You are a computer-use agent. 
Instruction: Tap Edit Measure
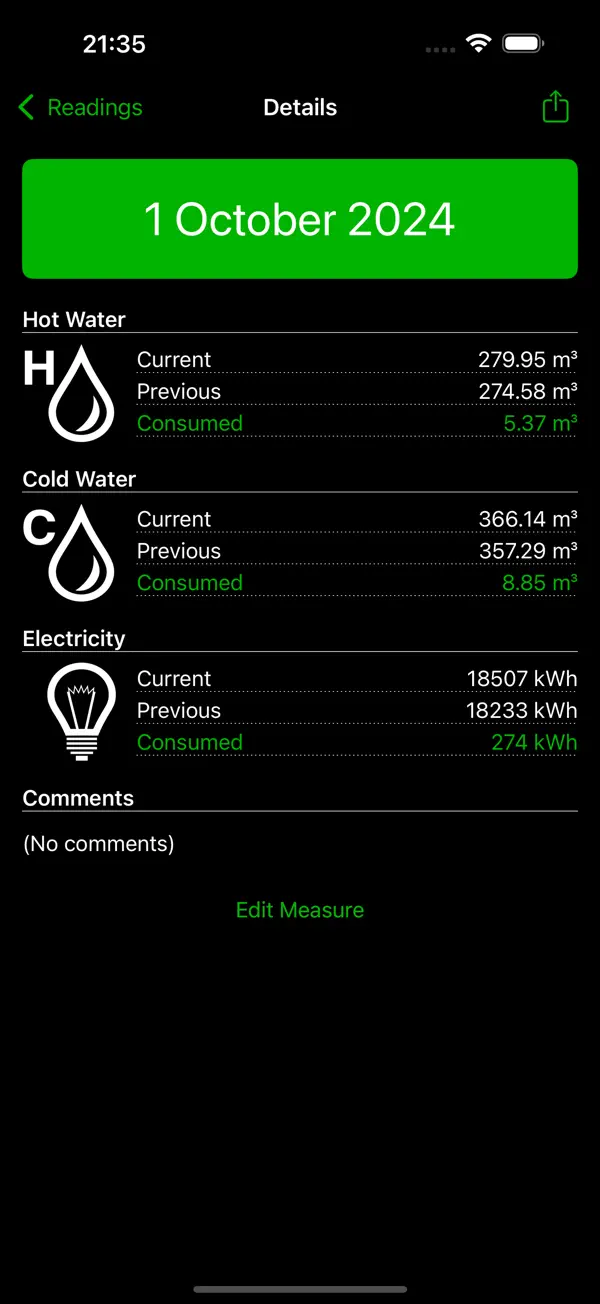[300, 910]
